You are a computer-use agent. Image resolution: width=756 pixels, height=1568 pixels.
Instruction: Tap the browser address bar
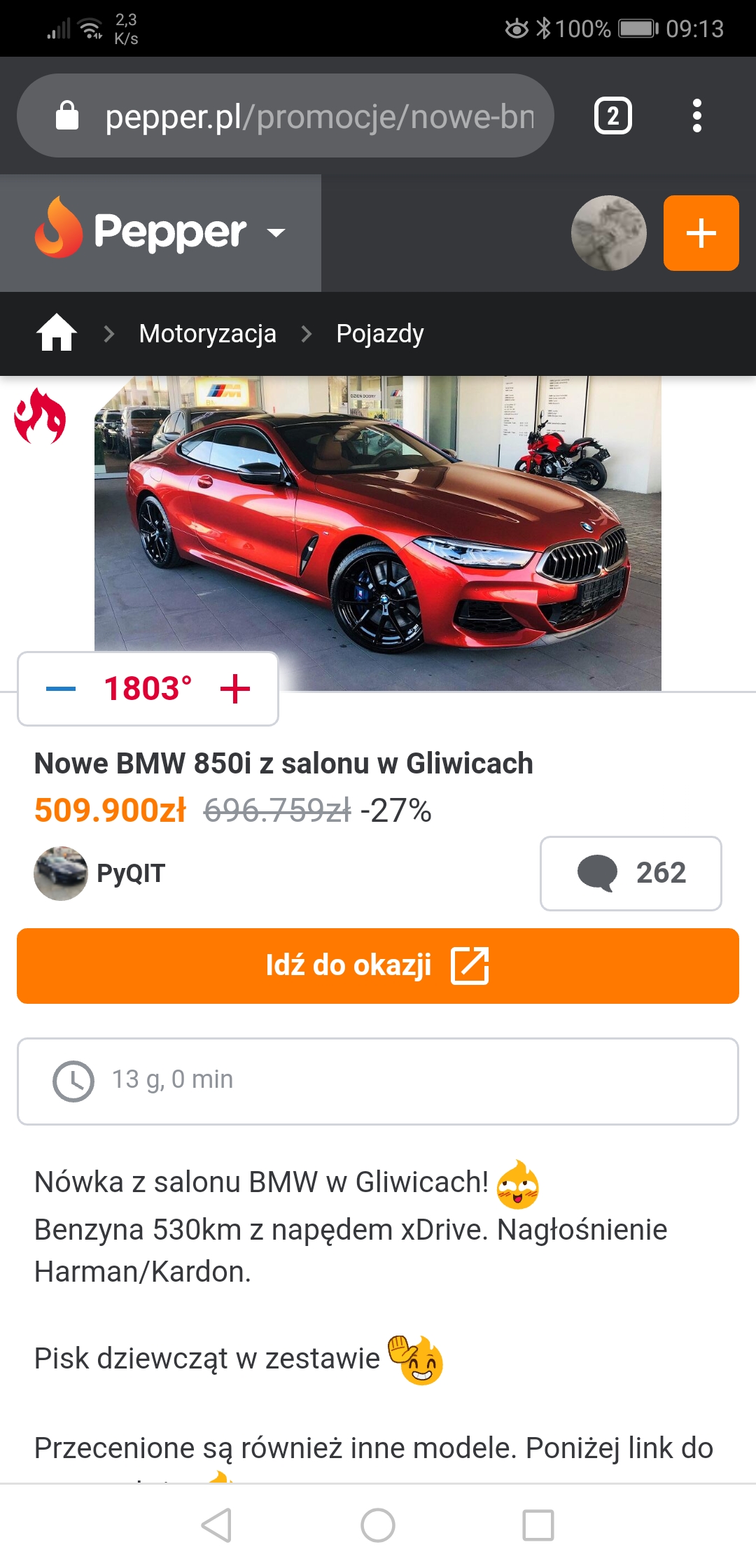click(318, 116)
